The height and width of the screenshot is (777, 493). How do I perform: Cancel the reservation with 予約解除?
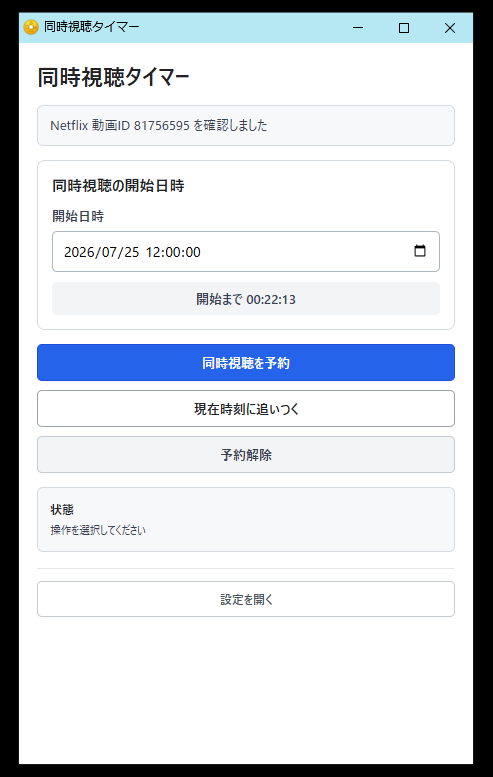[x=246, y=455]
